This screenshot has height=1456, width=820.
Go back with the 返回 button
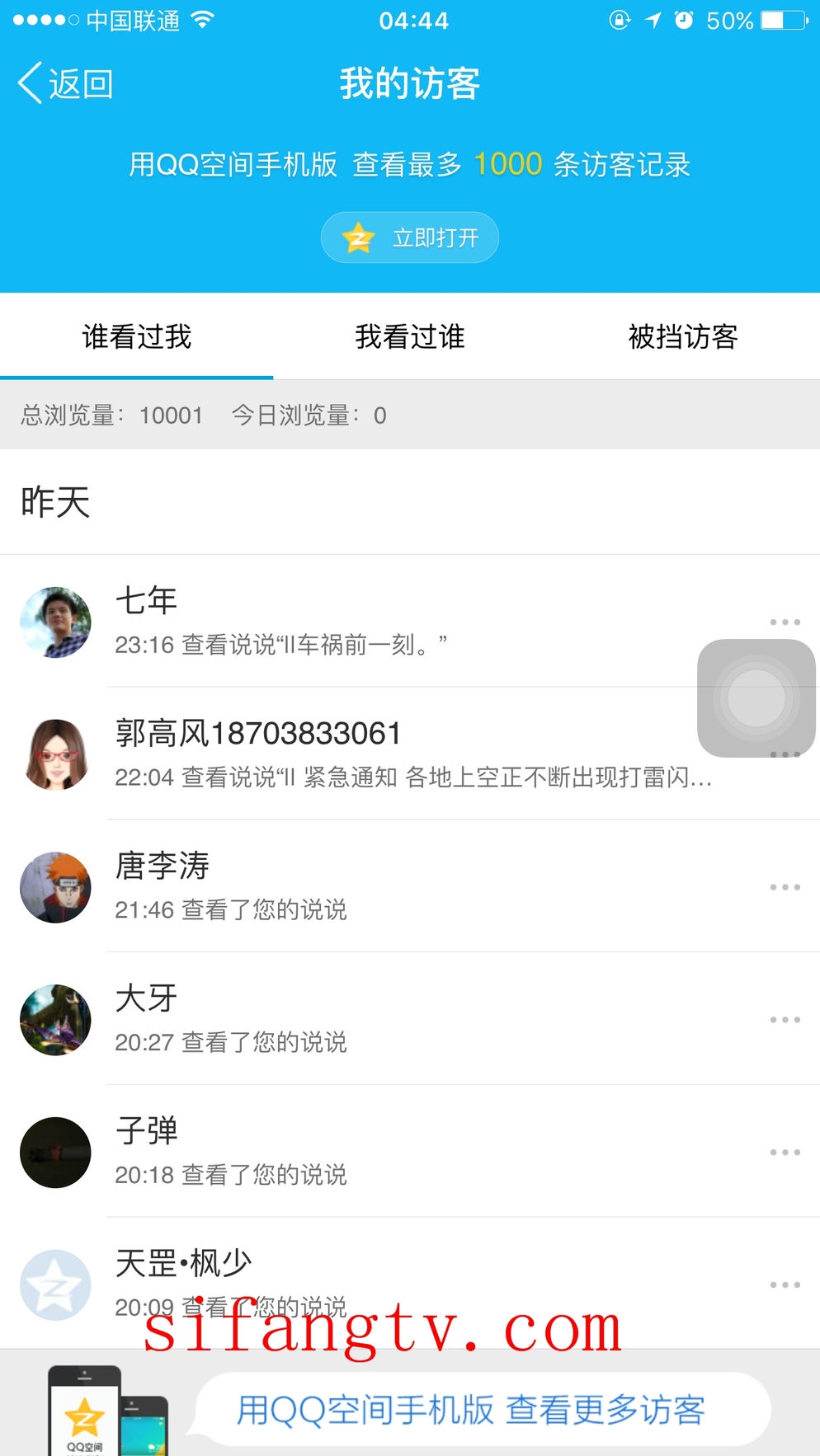(x=66, y=84)
